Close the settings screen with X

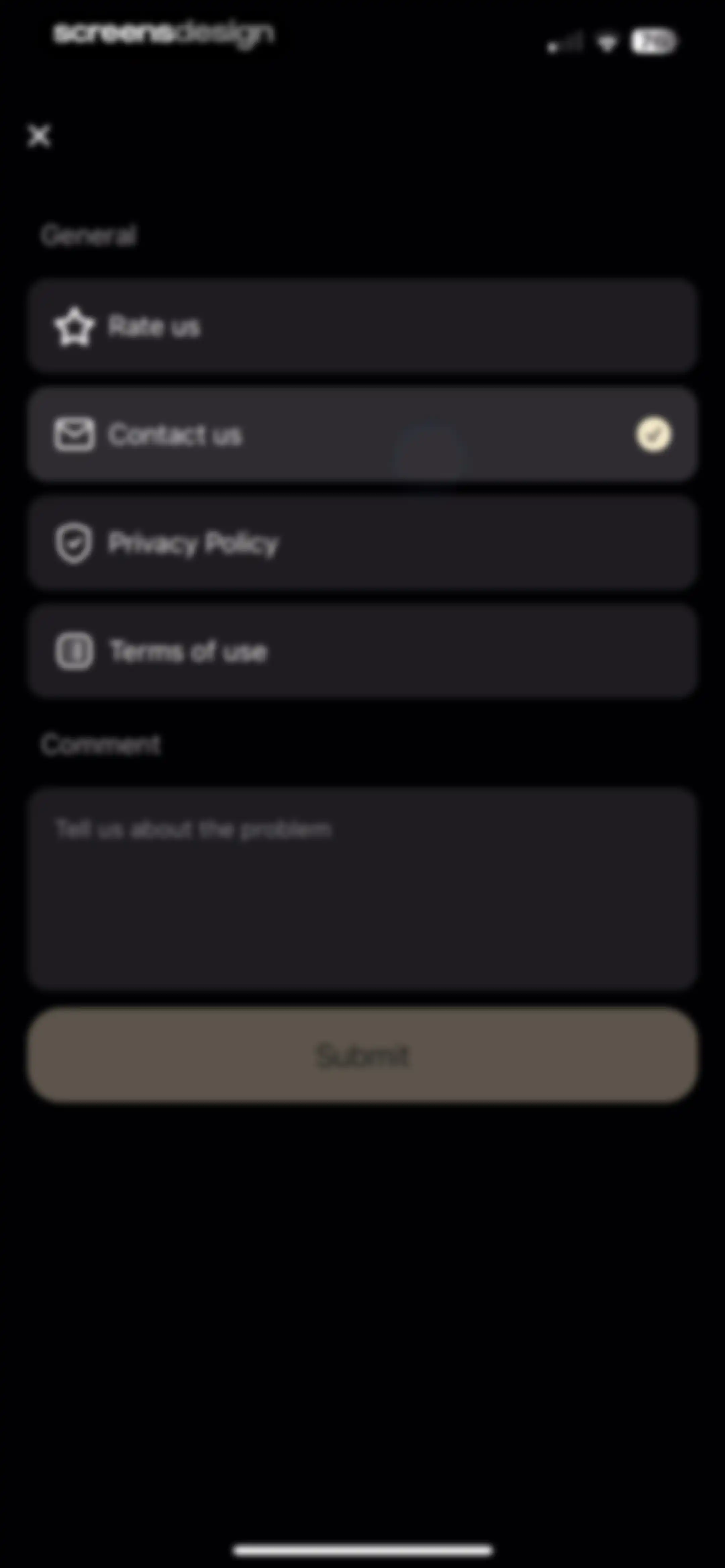coord(39,136)
